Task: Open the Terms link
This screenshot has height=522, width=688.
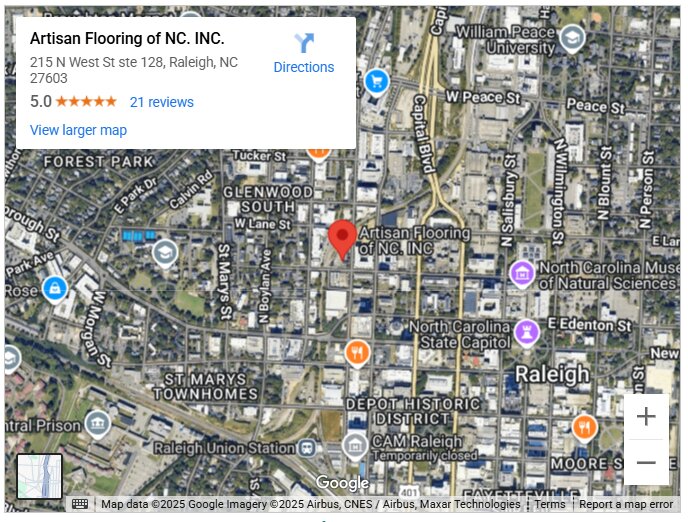Action: coord(549,505)
